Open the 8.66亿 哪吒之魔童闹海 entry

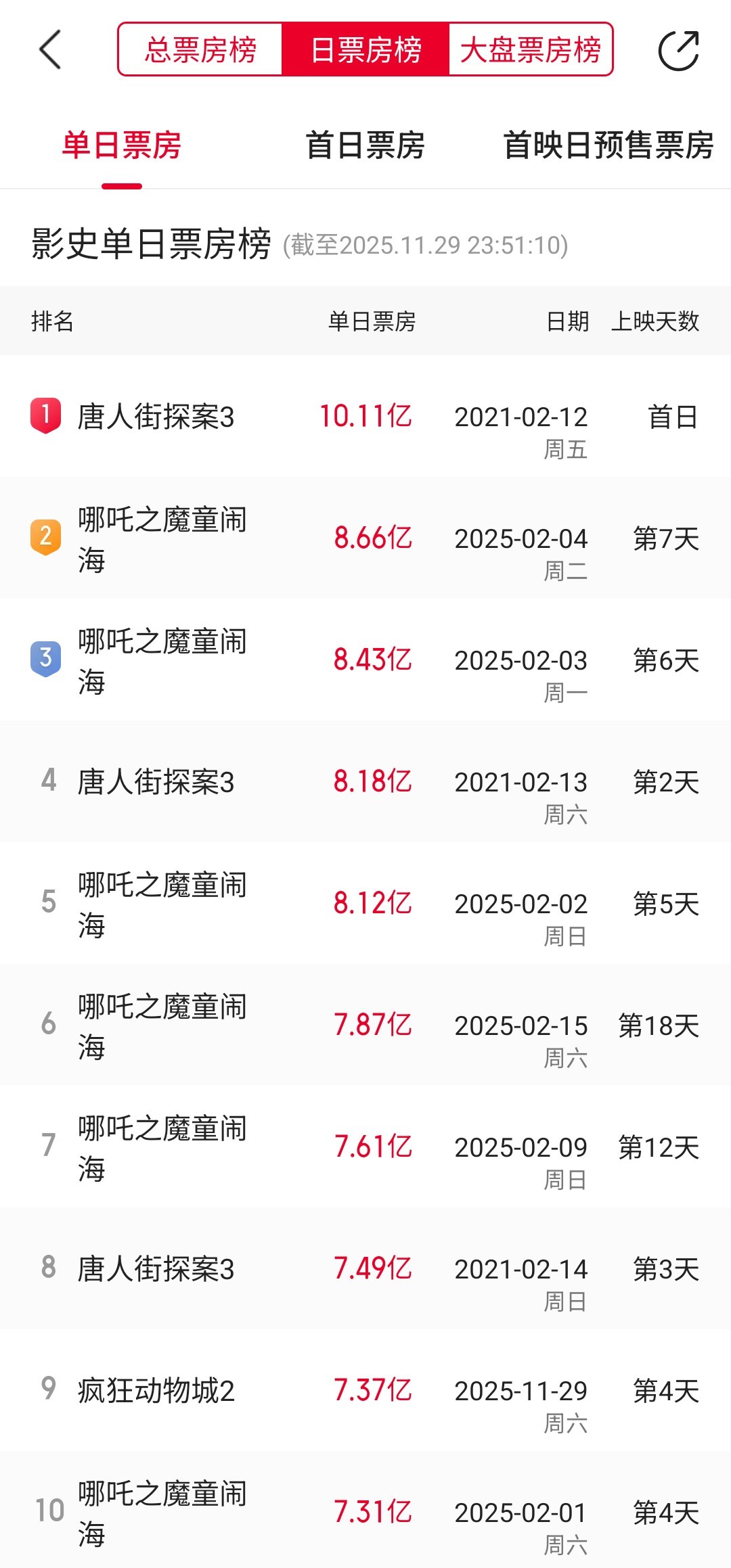click(365, 538)
